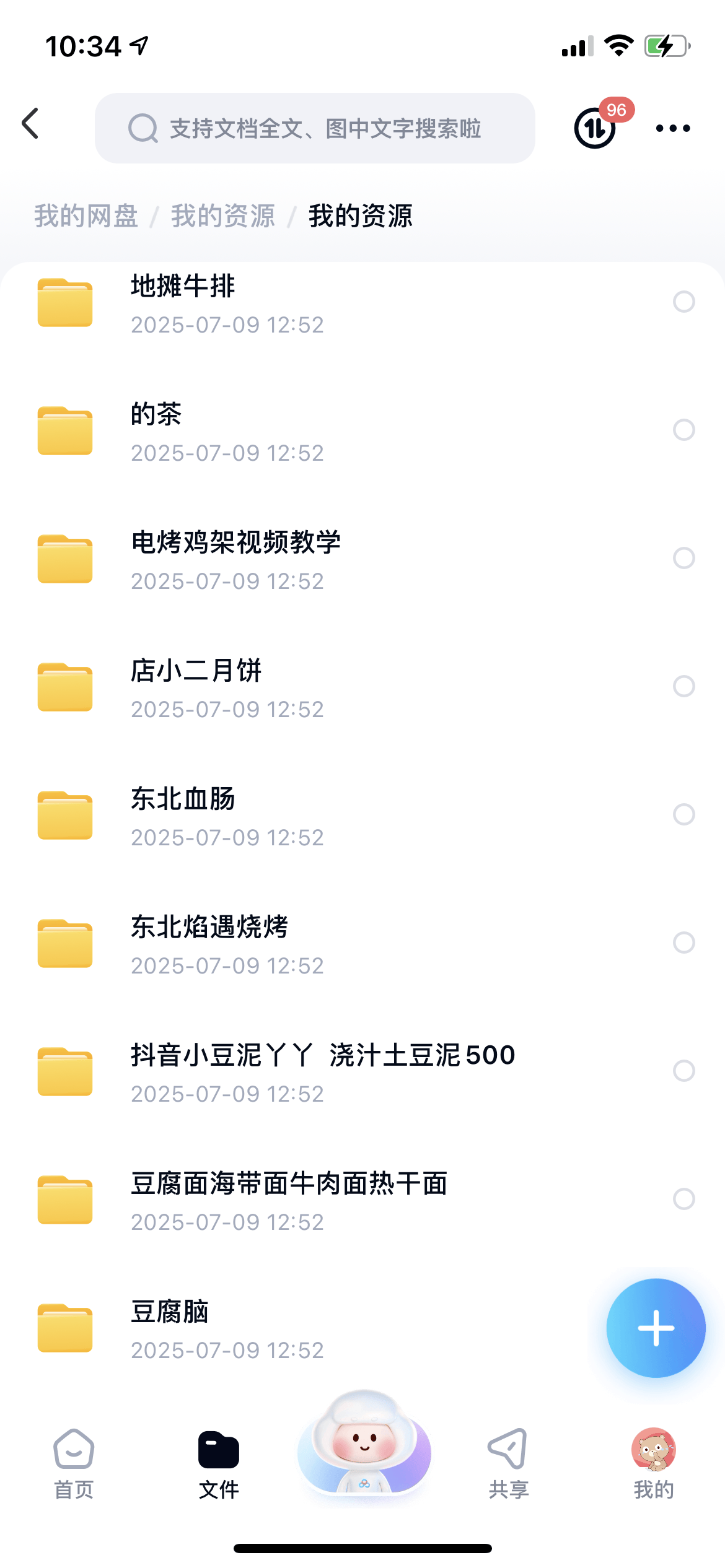This screenshot has width=725, height=1568.
Task: Select the 东北焰遇烧烤 folder checkbox
Action: coord(683,943)
